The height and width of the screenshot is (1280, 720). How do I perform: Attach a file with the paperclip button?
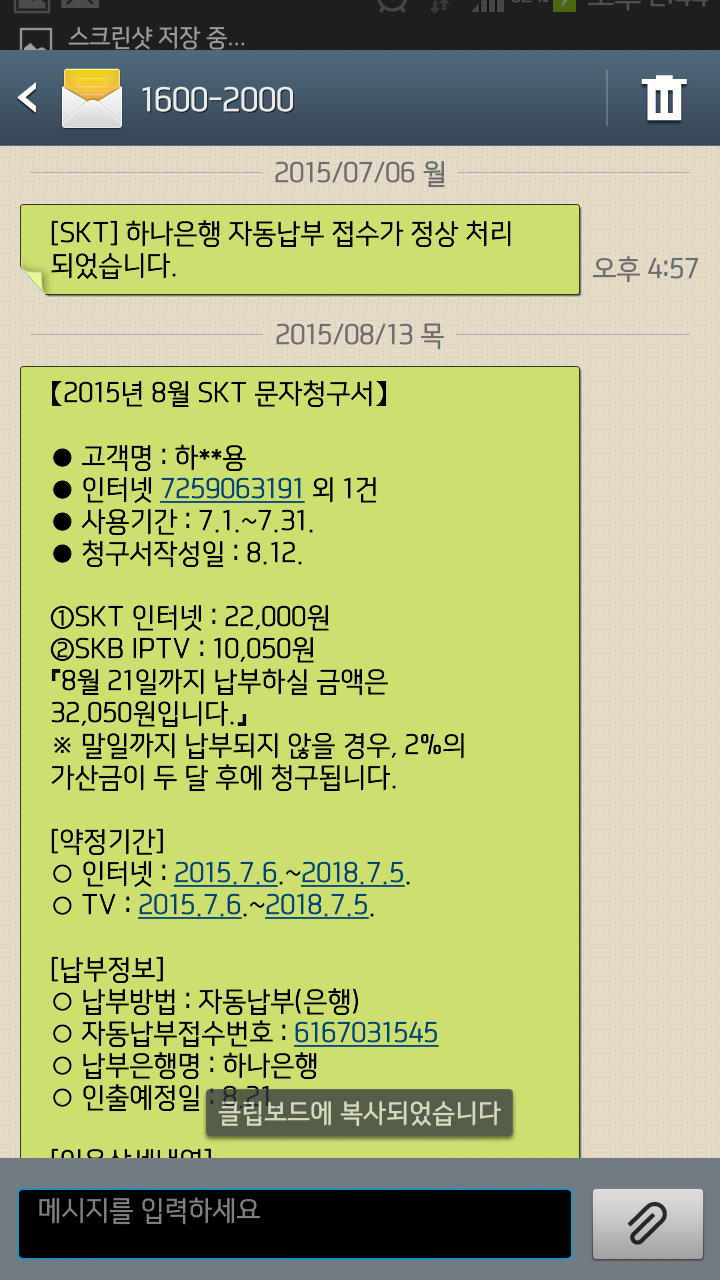tap(648, 1224)
